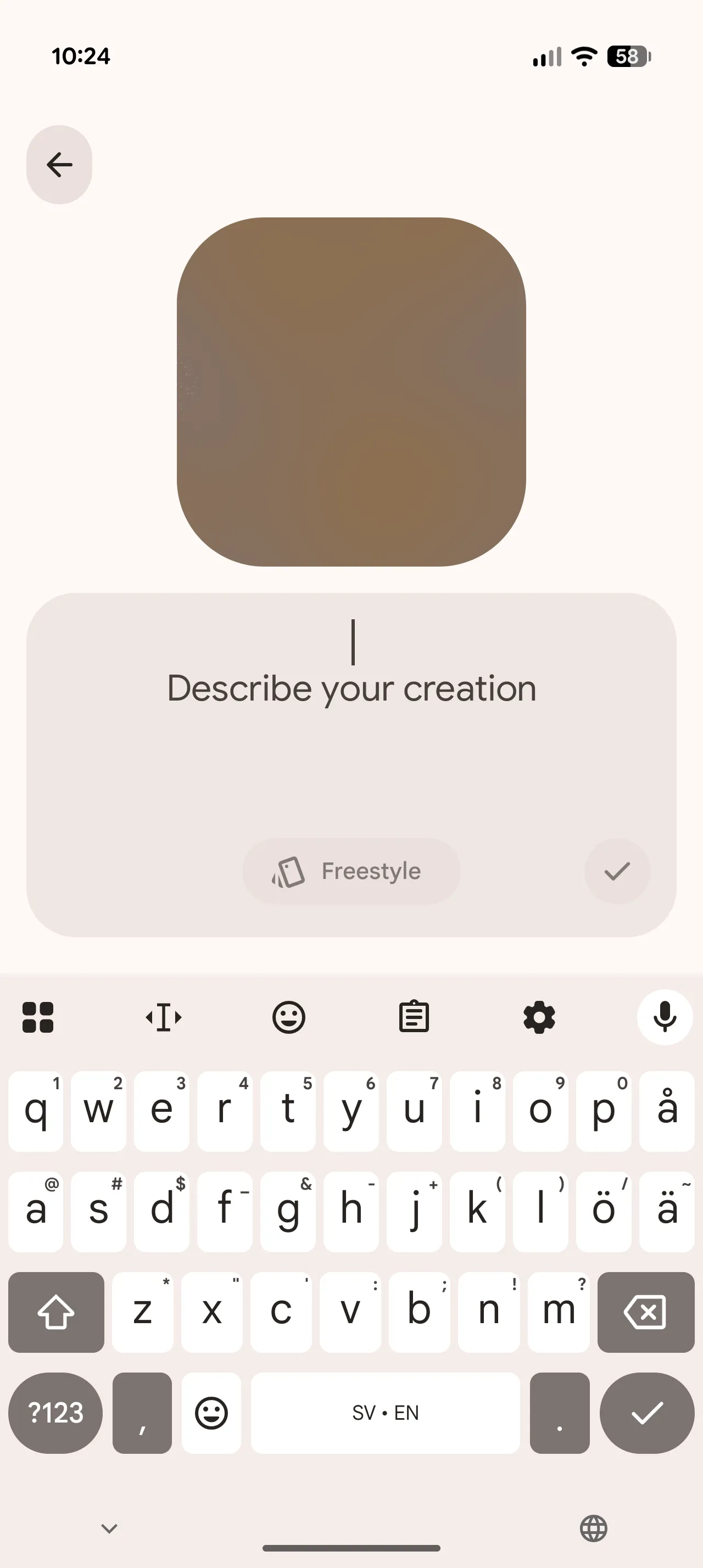Go back using the arrow button
This screenshot has width=703, height=1568.
point(59,164)
